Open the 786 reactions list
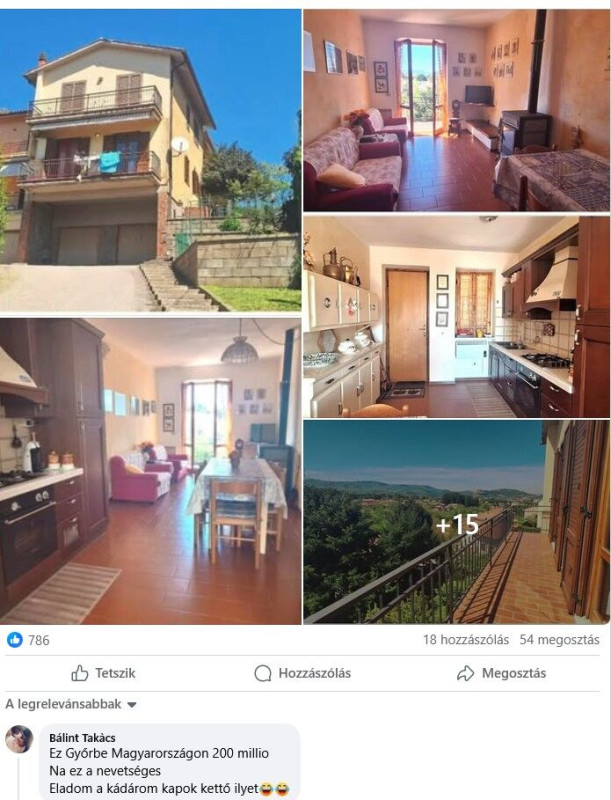Viewport: 611px width, 800px height. (x=29, y=640)
